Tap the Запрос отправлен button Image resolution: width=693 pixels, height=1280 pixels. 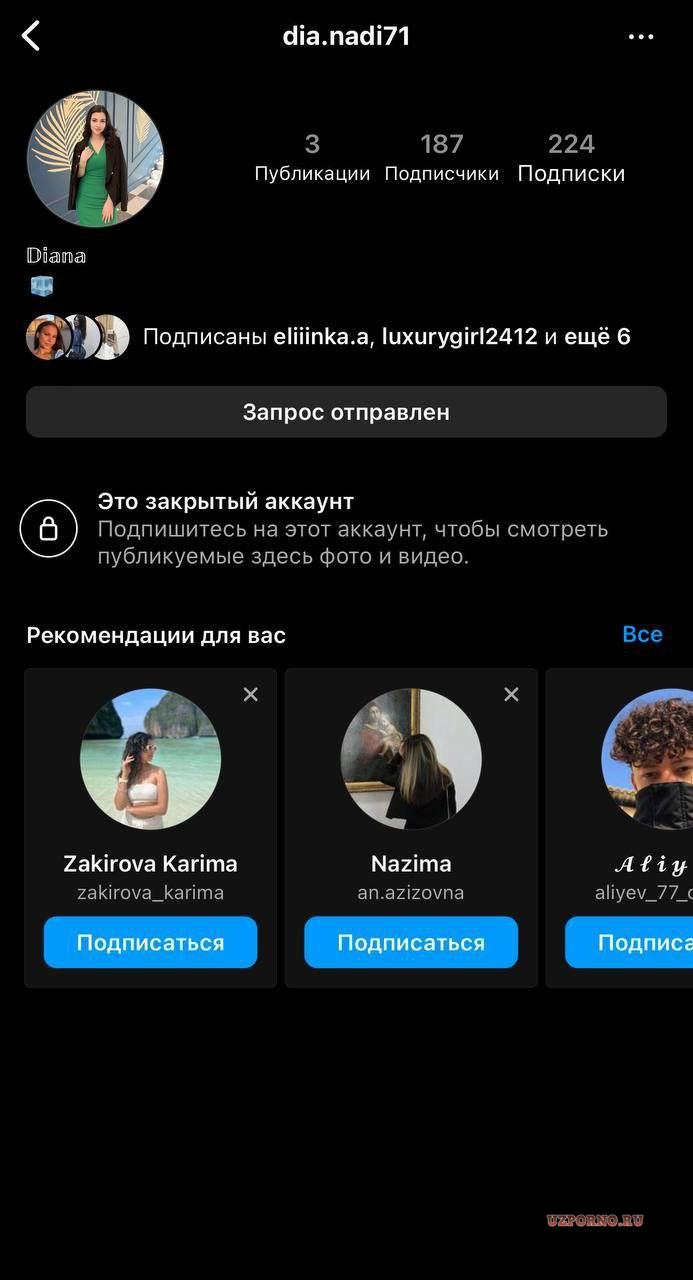click(346, 412)
